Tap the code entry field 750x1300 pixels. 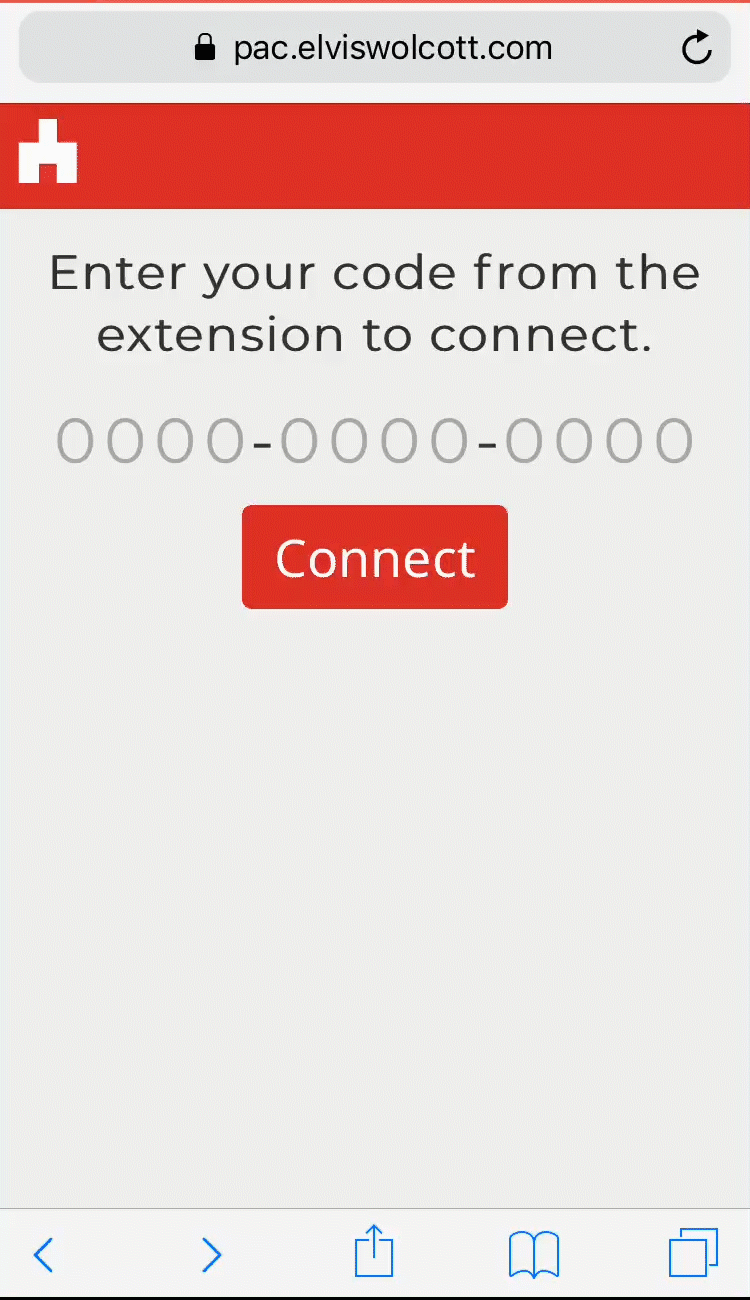[x=375, y=441]
